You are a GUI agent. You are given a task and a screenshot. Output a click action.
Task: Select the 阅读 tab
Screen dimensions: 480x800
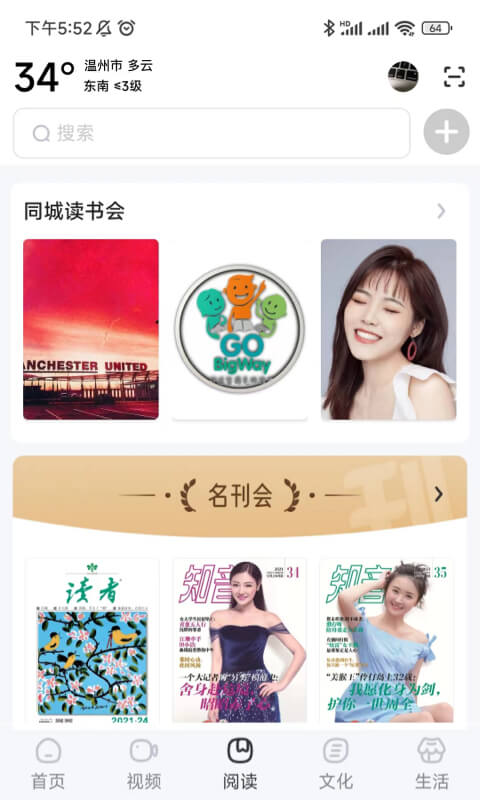coord(240,764)
